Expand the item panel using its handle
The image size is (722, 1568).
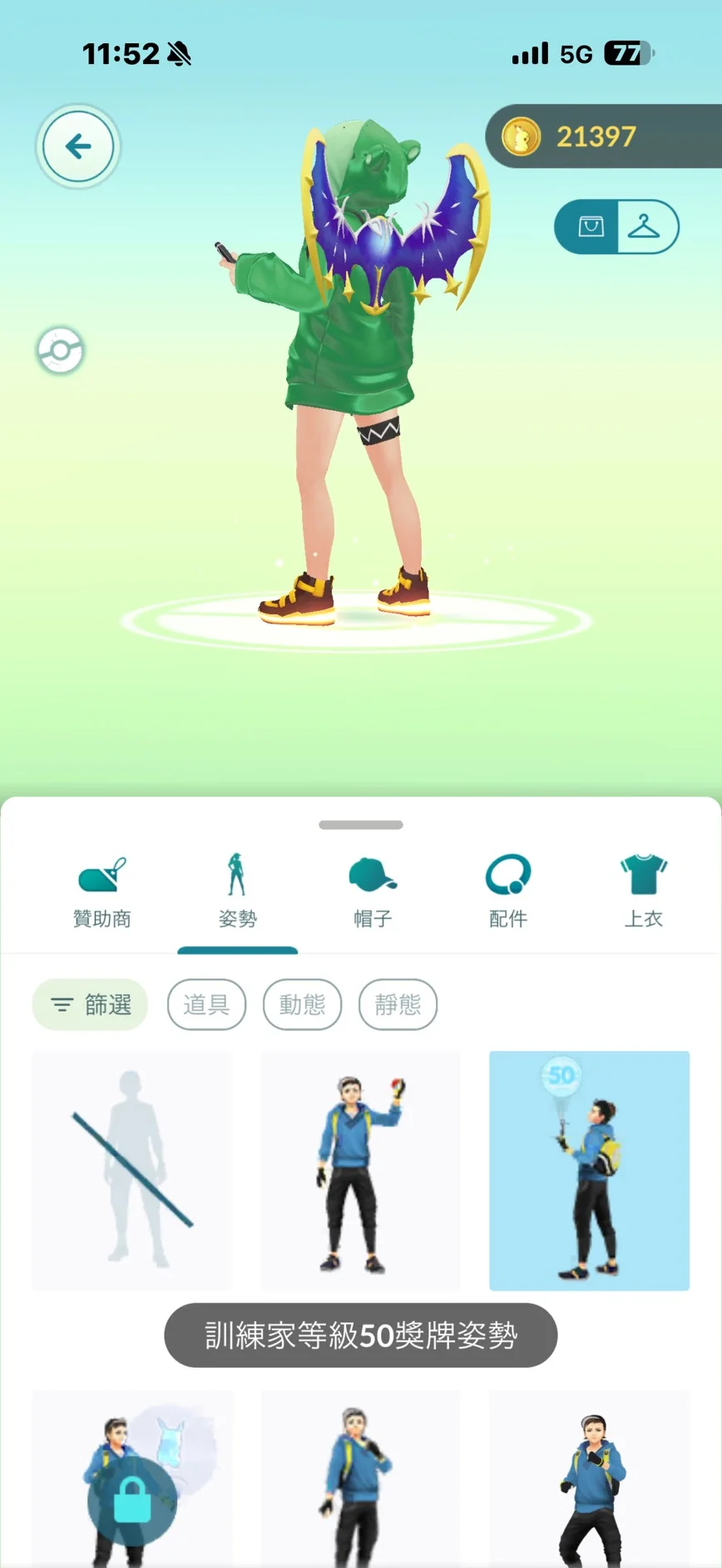361,825
